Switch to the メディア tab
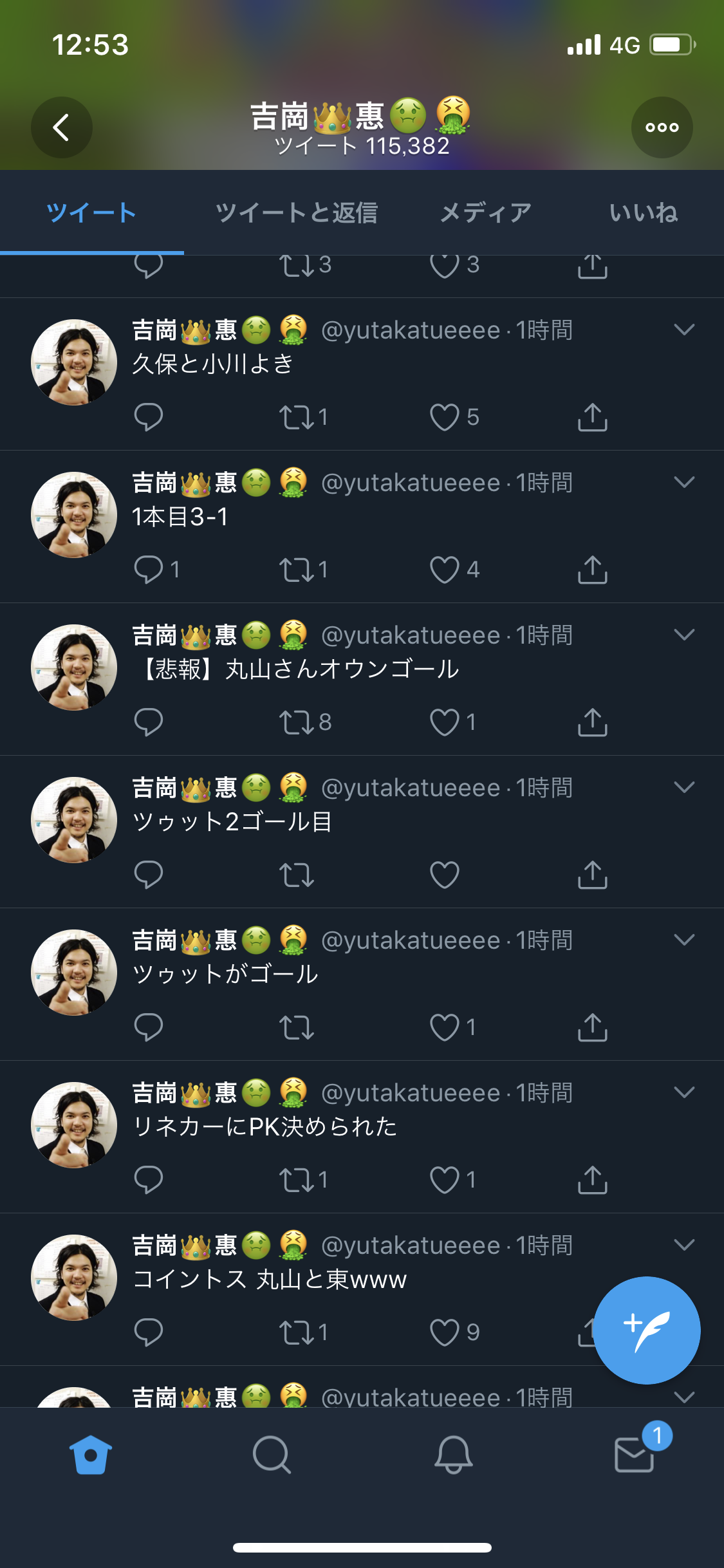 pyautogui.click(x=485, y=212)
